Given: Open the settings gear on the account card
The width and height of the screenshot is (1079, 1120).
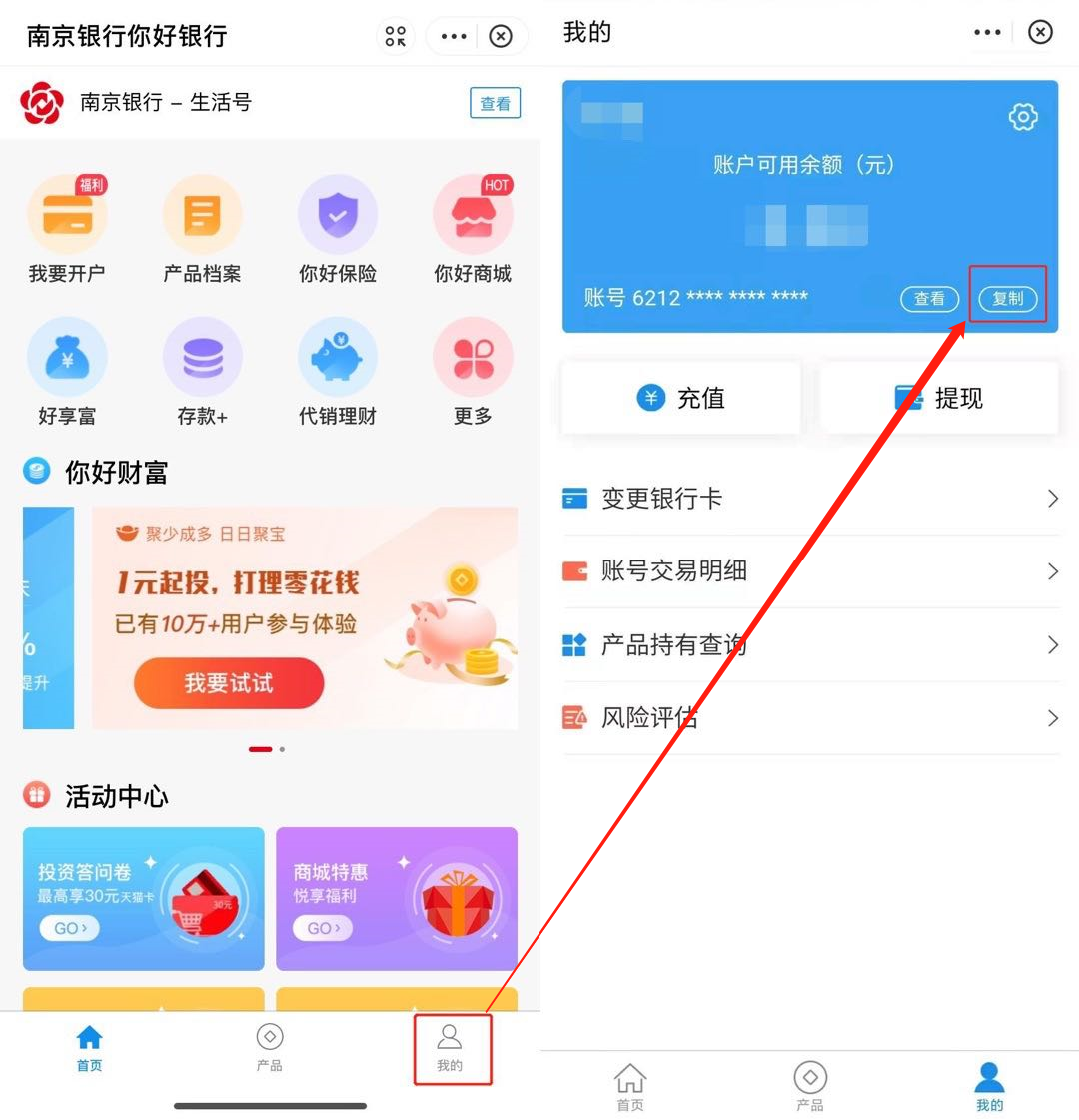Looking at the screenshot, I should point(1022,117).
